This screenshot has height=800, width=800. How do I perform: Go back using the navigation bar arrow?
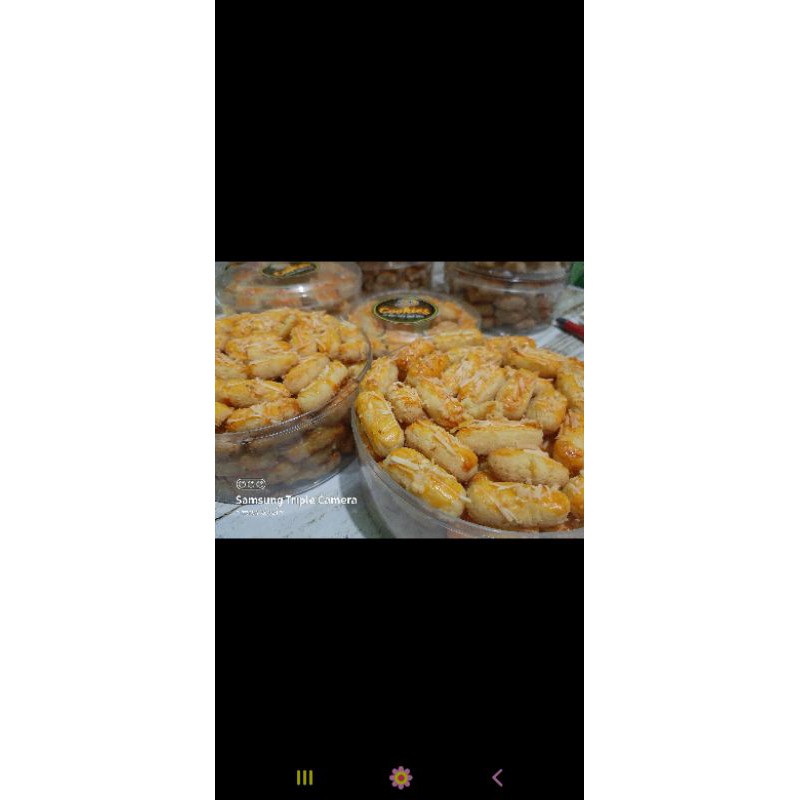pyautogui.click(x=497, y=777)
